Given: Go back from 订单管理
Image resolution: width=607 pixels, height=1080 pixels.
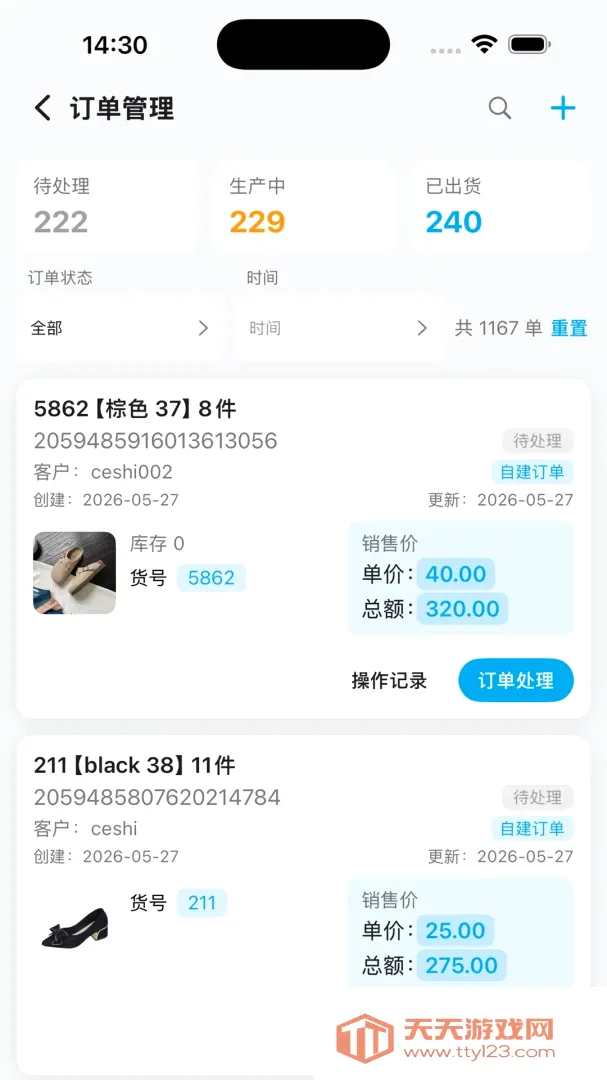Looking at the screenshot, I should [x=43, y=108].
